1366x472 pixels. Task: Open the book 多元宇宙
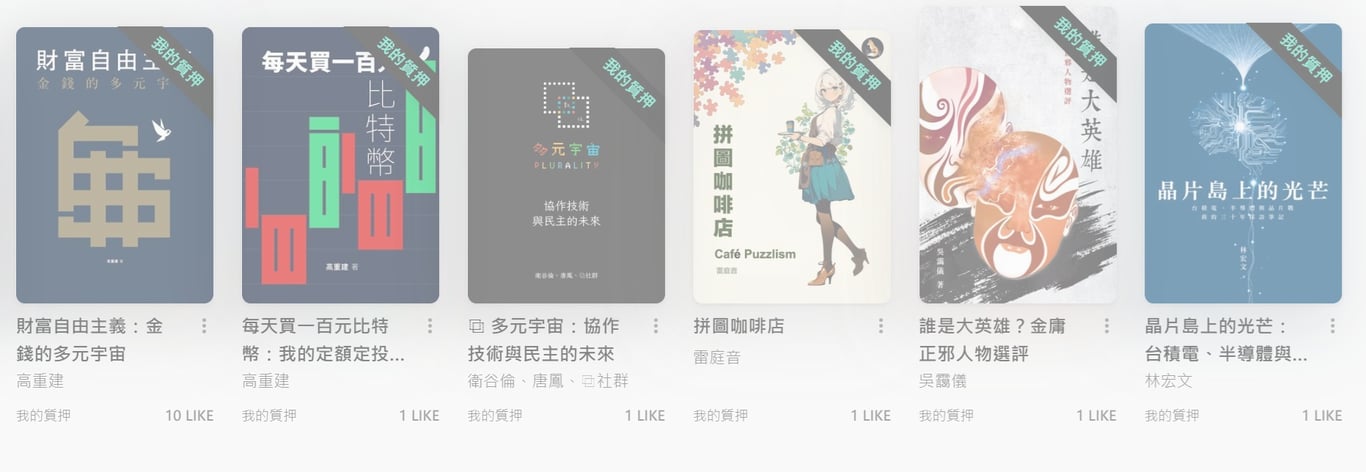coord(566,175)
